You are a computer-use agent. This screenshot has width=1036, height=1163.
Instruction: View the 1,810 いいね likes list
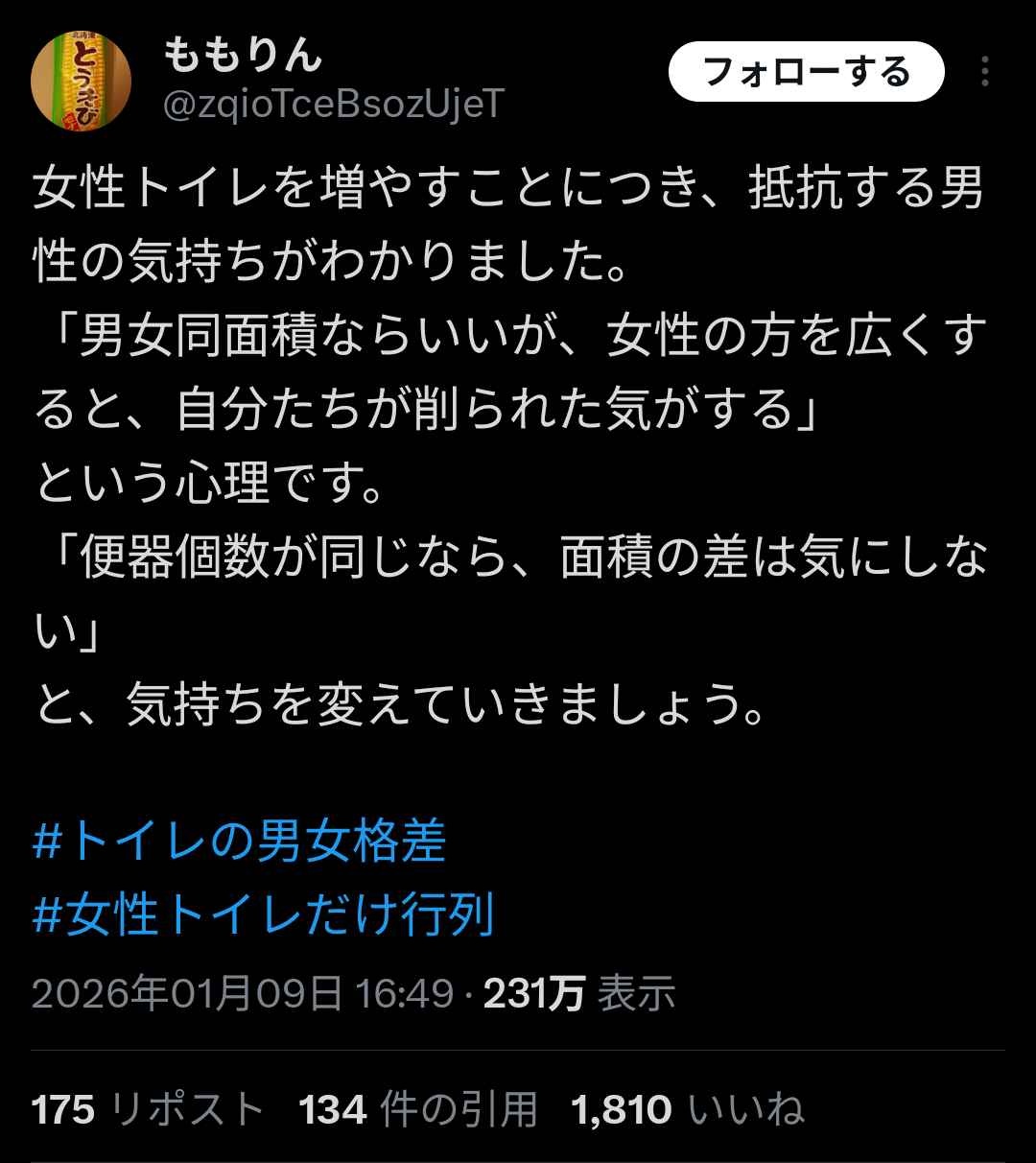coord(687,1110)
